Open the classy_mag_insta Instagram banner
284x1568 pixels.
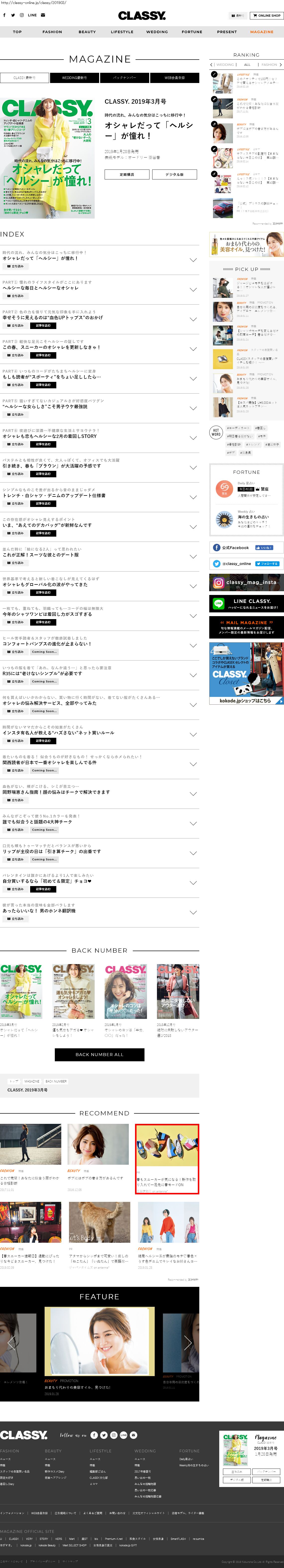(x=246, y=582)
